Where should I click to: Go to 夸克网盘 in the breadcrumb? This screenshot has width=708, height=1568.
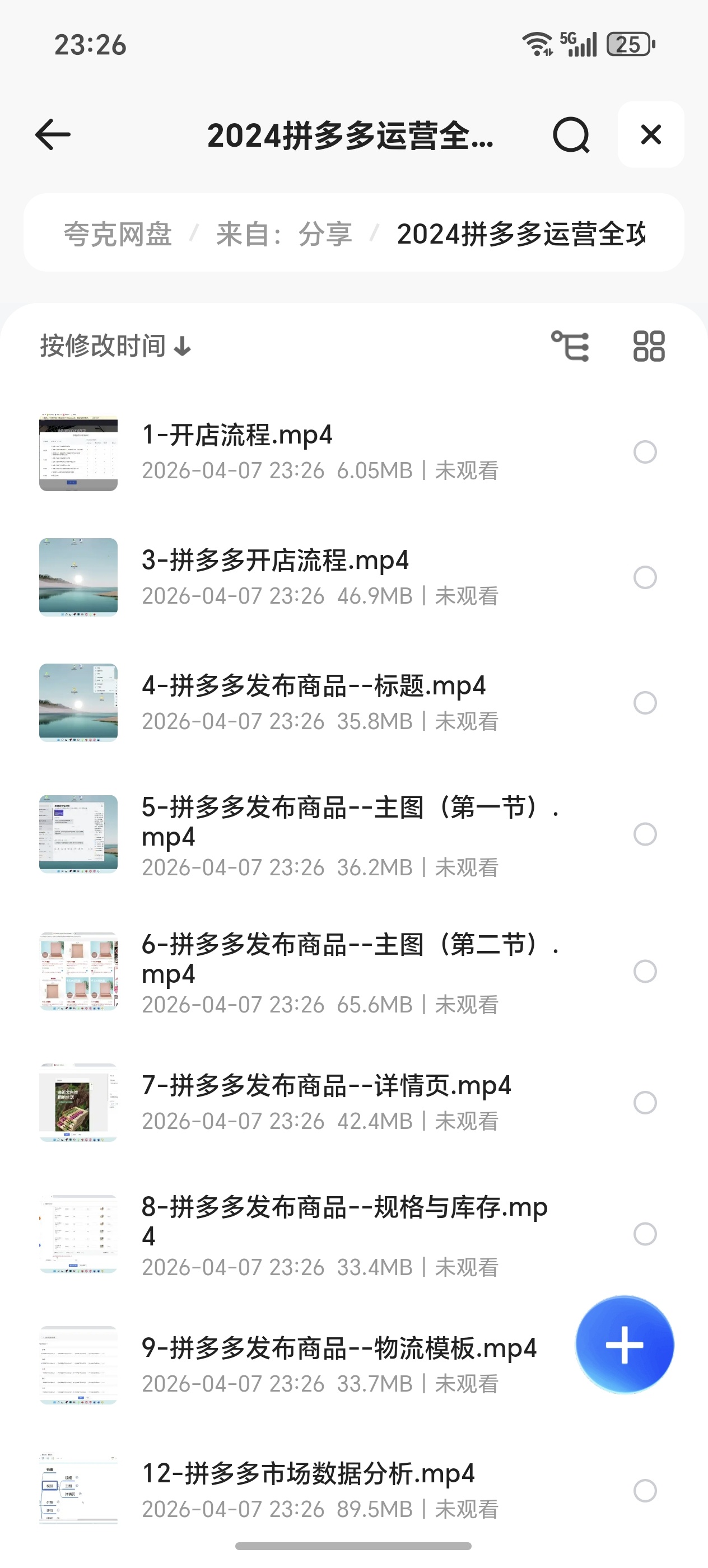(118, 234)
